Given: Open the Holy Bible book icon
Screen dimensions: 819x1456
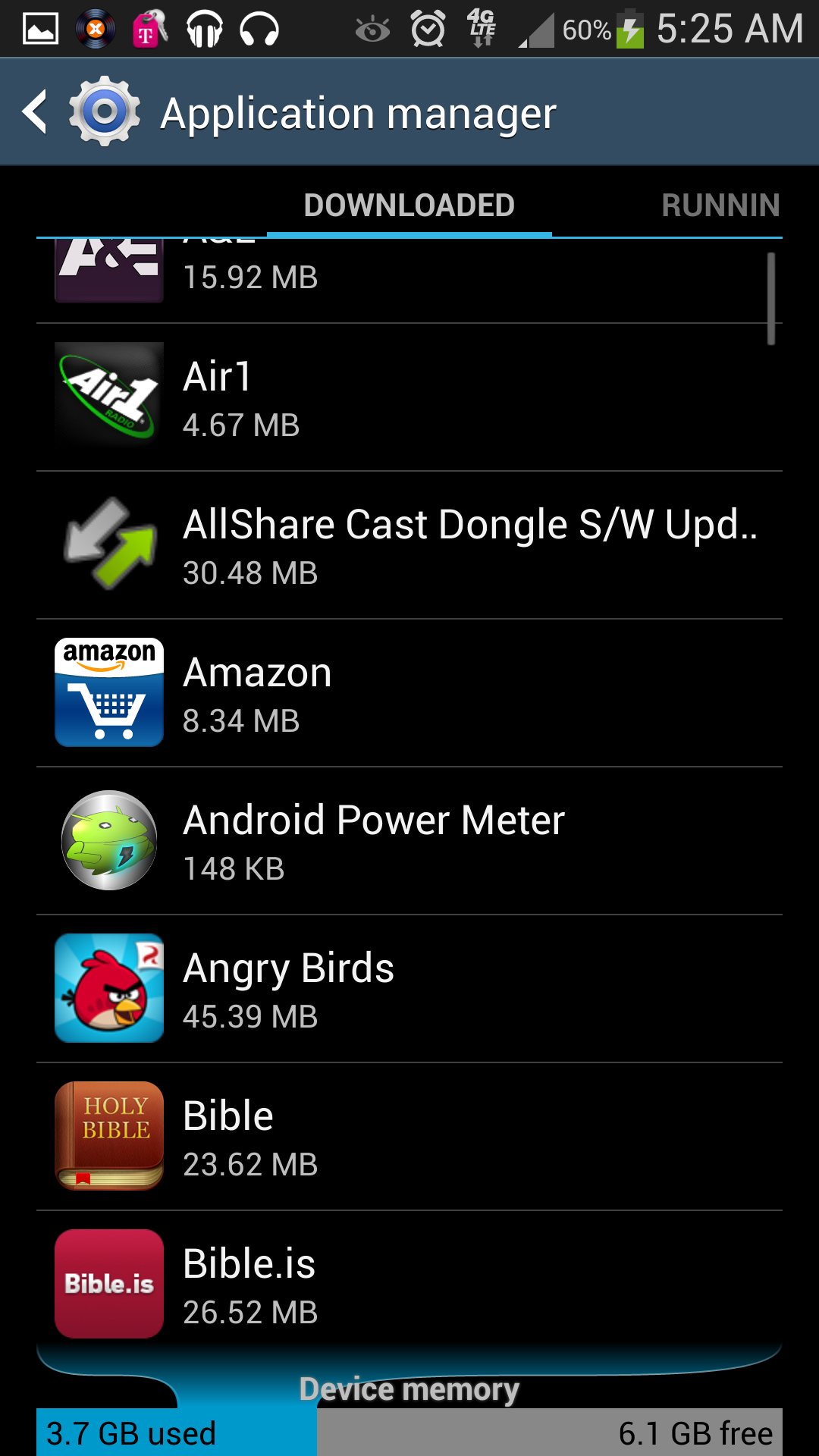Looking at the screenshot, I should [108, 1135].
